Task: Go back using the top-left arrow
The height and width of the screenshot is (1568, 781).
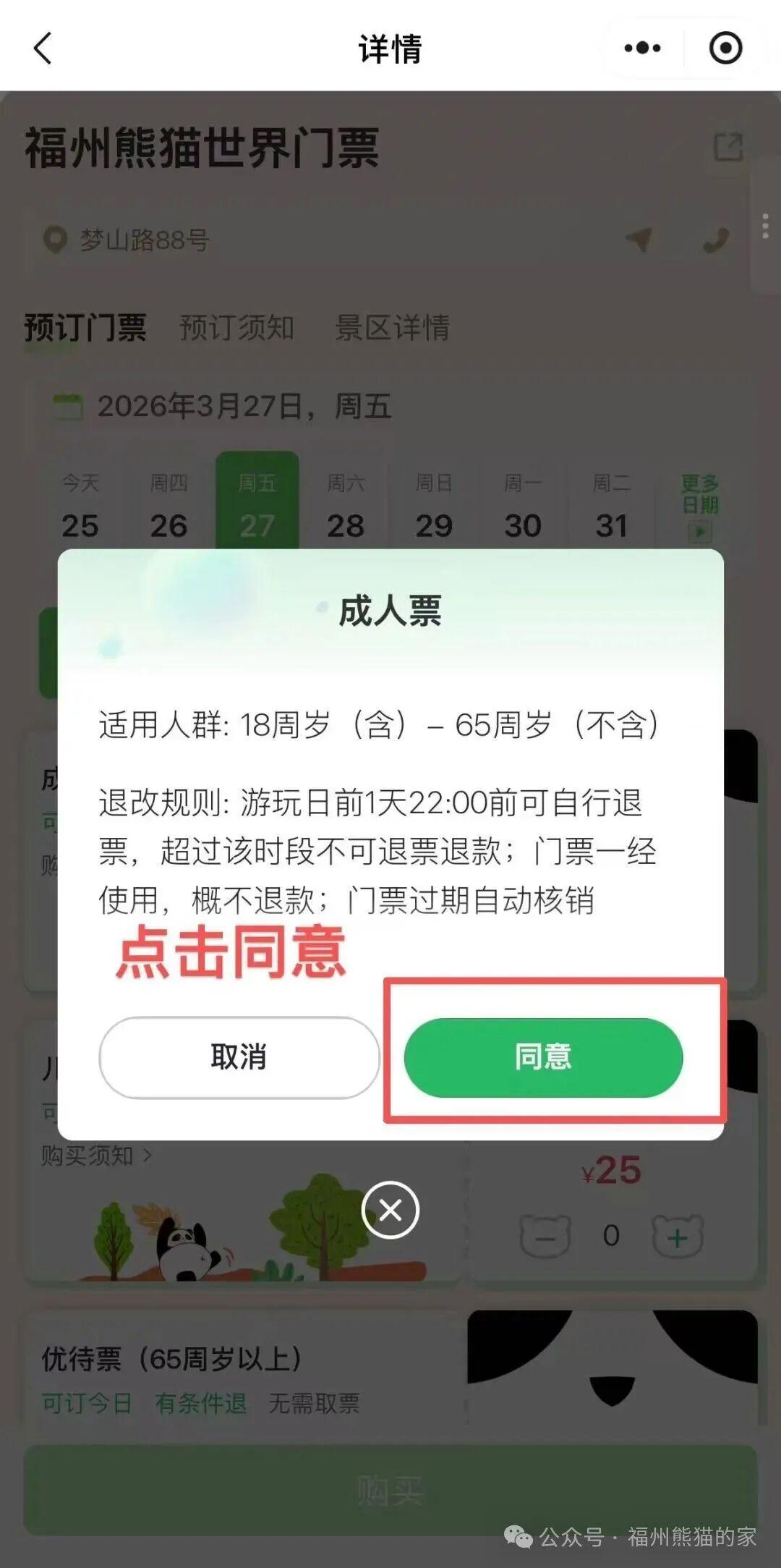Action: point(43,48)
